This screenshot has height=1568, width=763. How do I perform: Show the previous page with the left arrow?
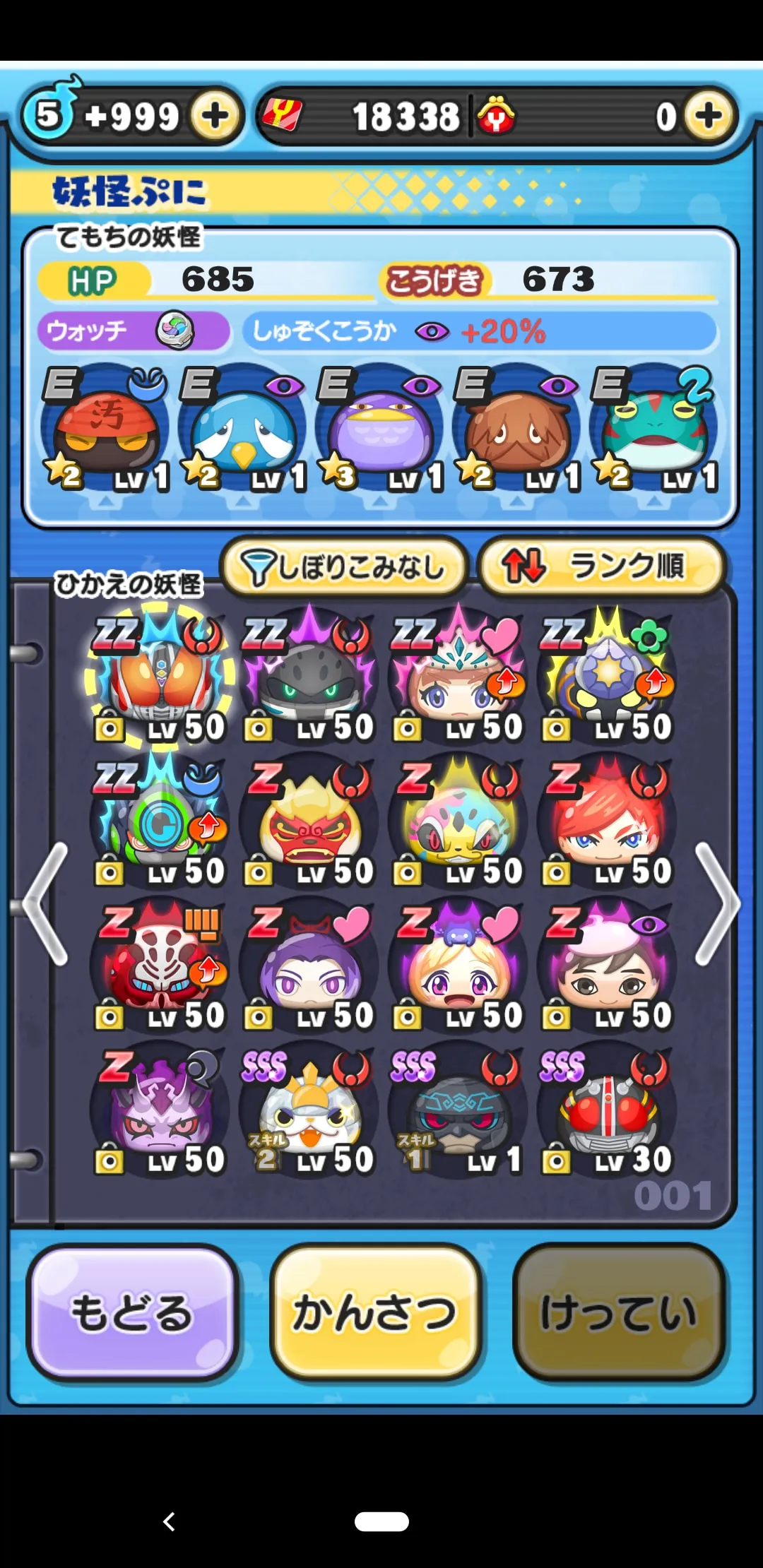[x=47, y=904]
